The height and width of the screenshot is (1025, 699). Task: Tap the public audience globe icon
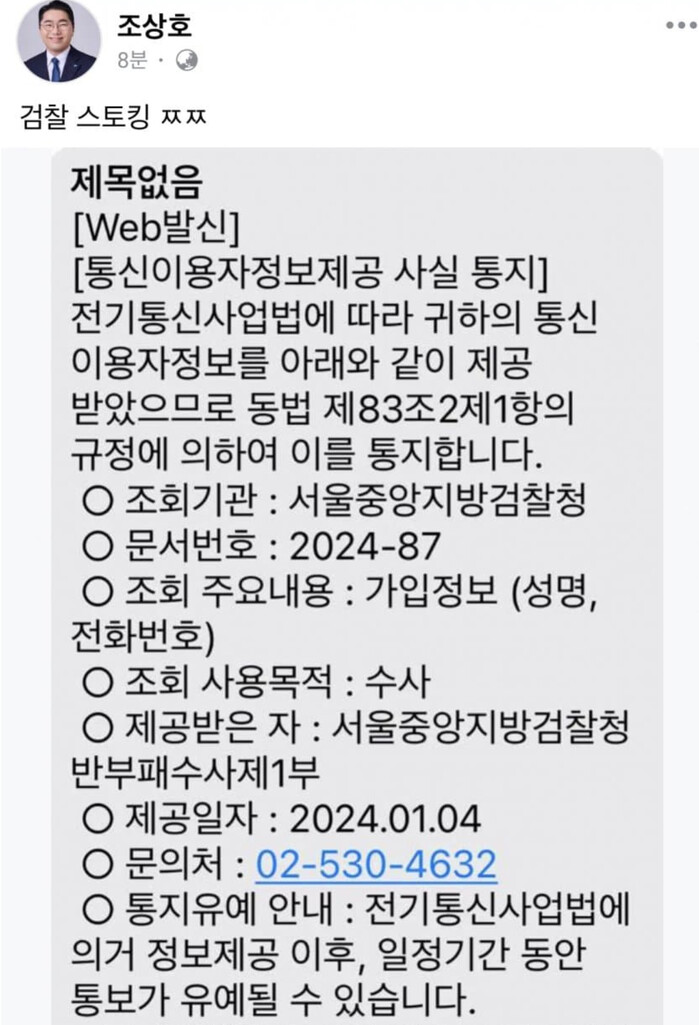(186, 61)
